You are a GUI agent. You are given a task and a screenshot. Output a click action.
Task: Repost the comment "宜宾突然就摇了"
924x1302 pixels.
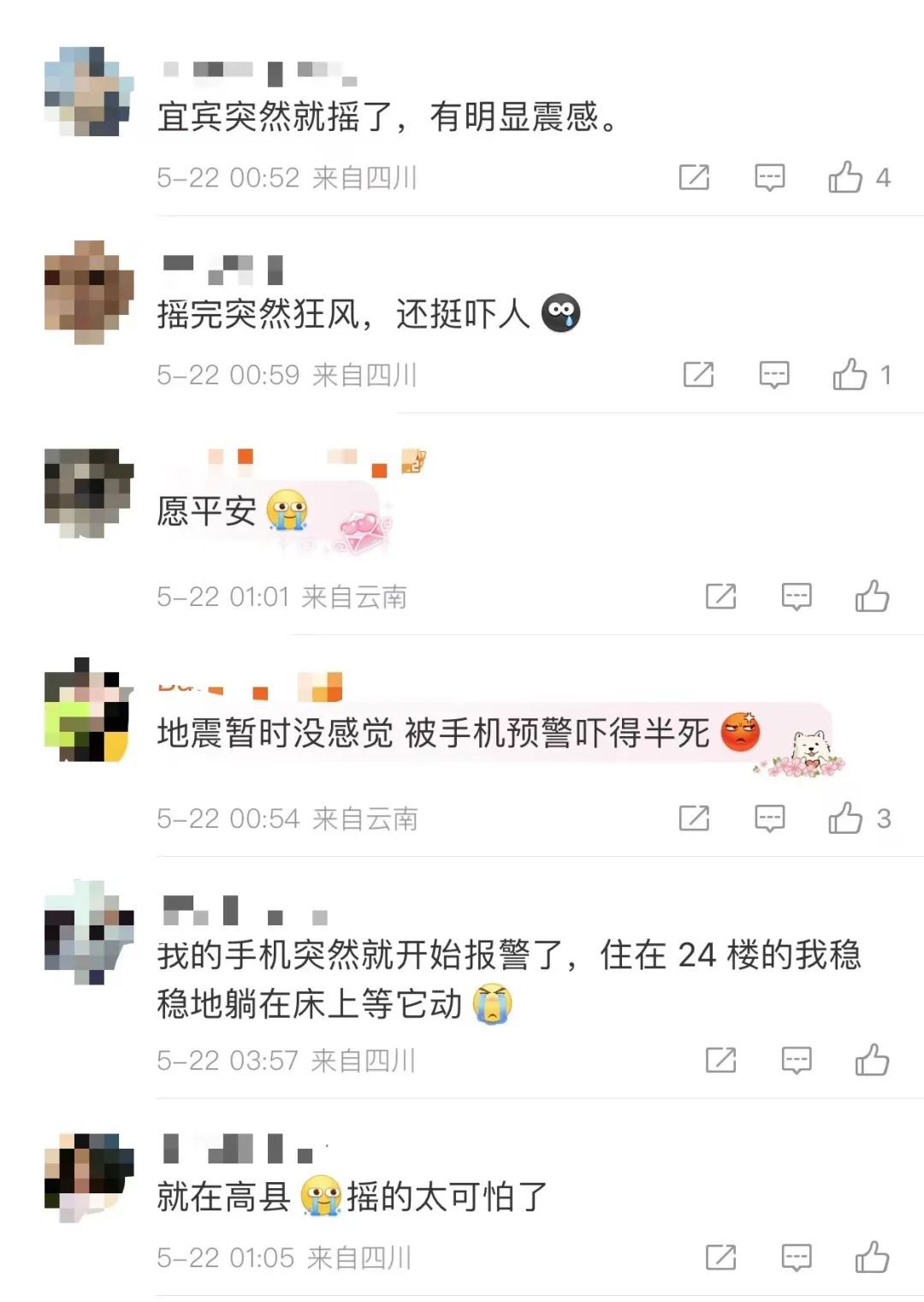694,177
